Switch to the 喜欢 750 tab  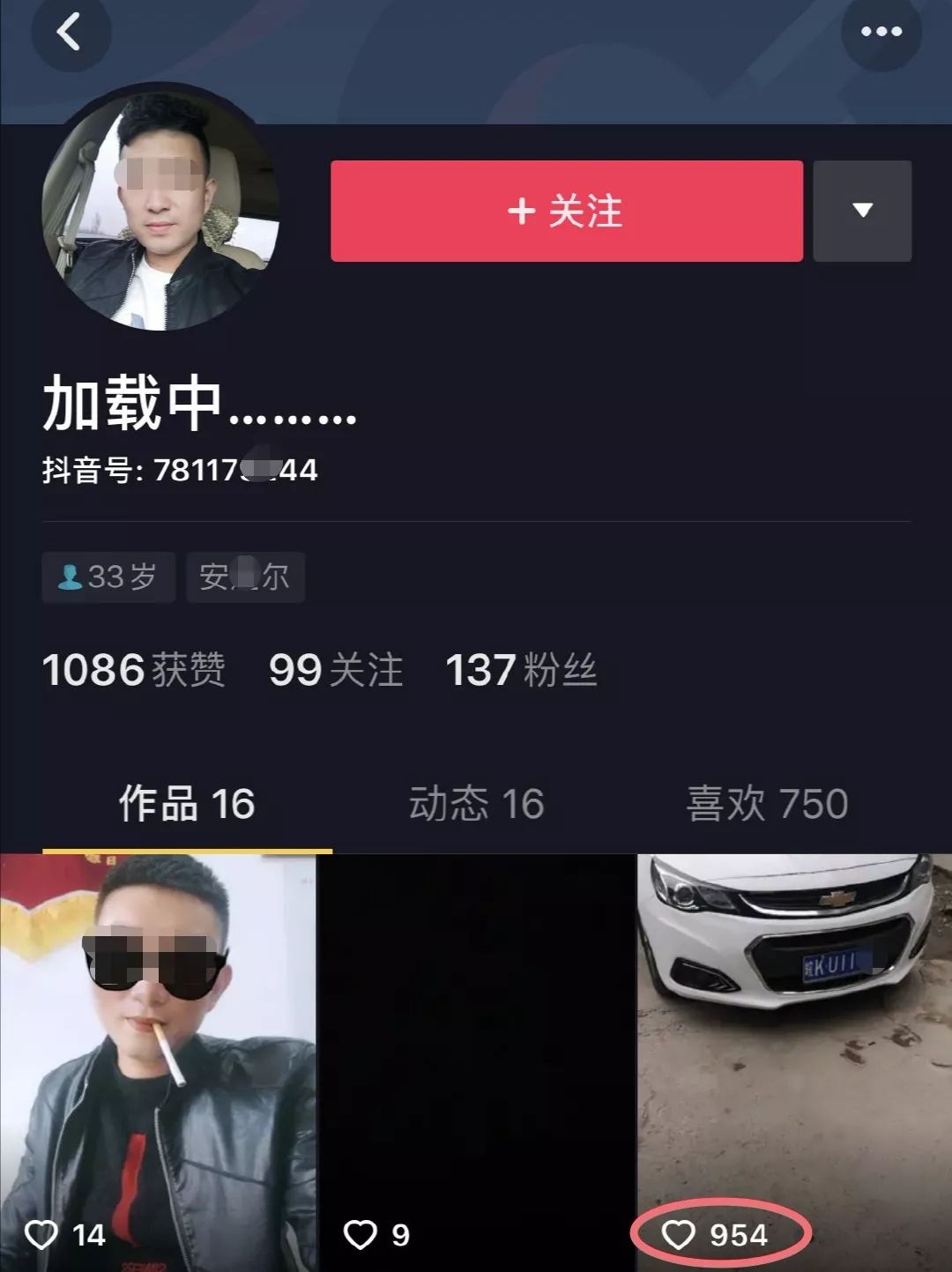pos(767,804)
